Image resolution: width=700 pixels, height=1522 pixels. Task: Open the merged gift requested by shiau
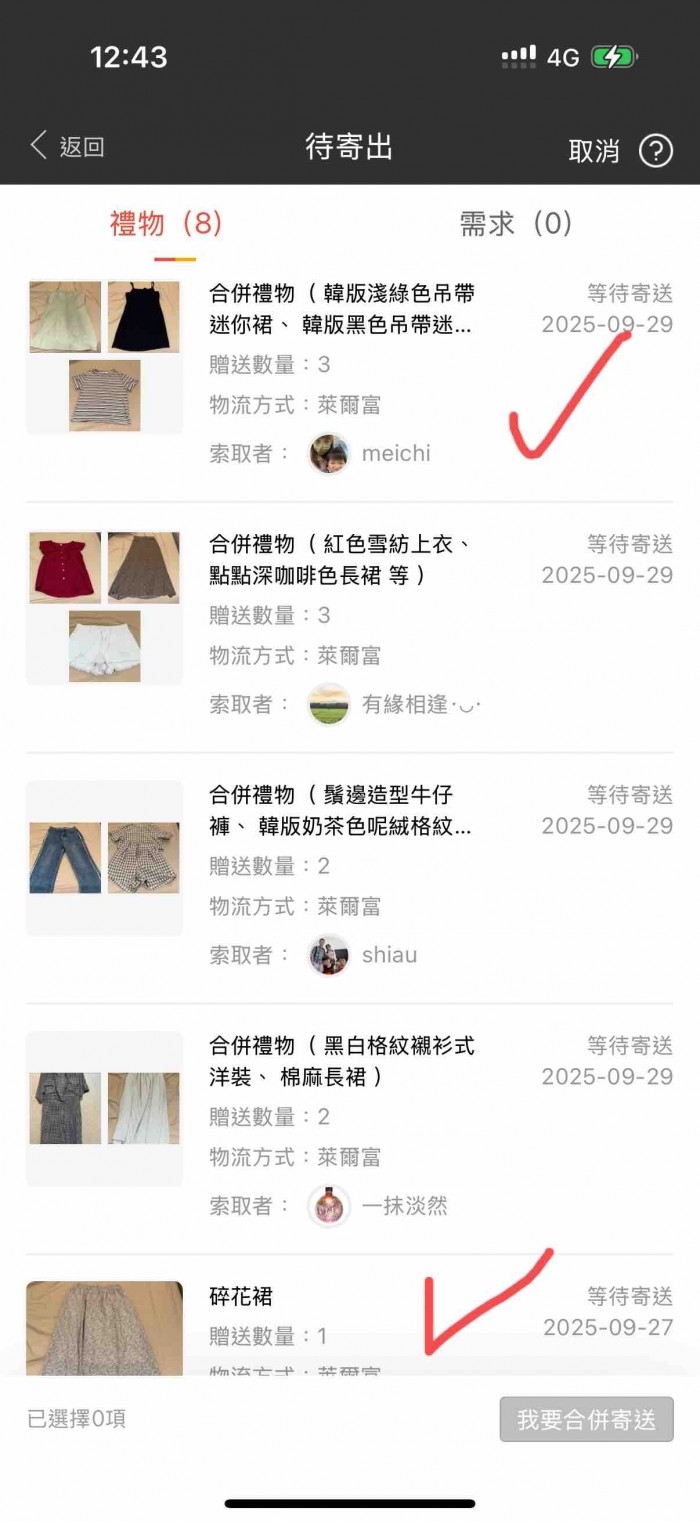pyautogui.click(x=340, y=810)
